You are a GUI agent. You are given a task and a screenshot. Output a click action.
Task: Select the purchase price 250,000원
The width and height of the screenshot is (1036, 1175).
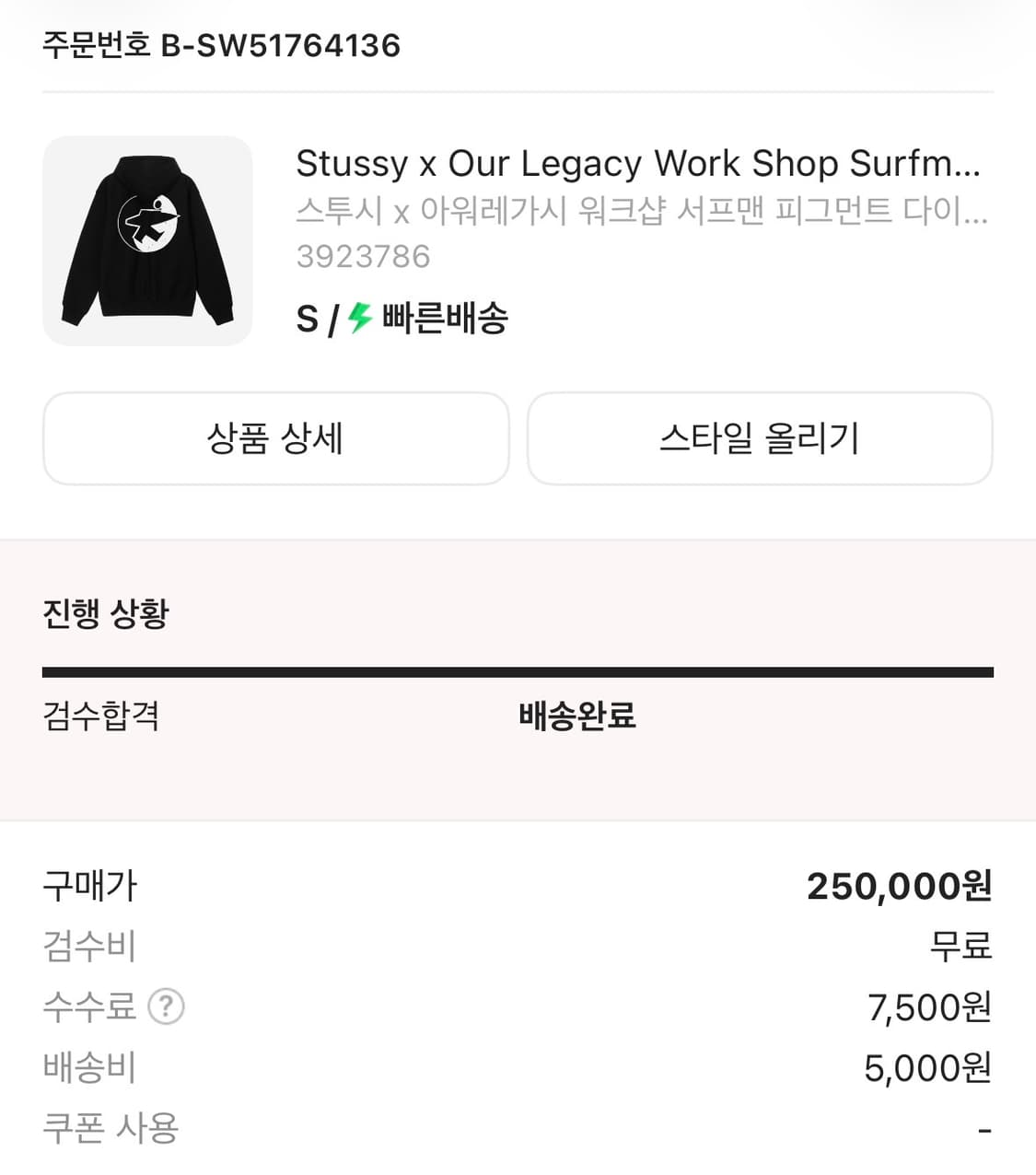895,885
